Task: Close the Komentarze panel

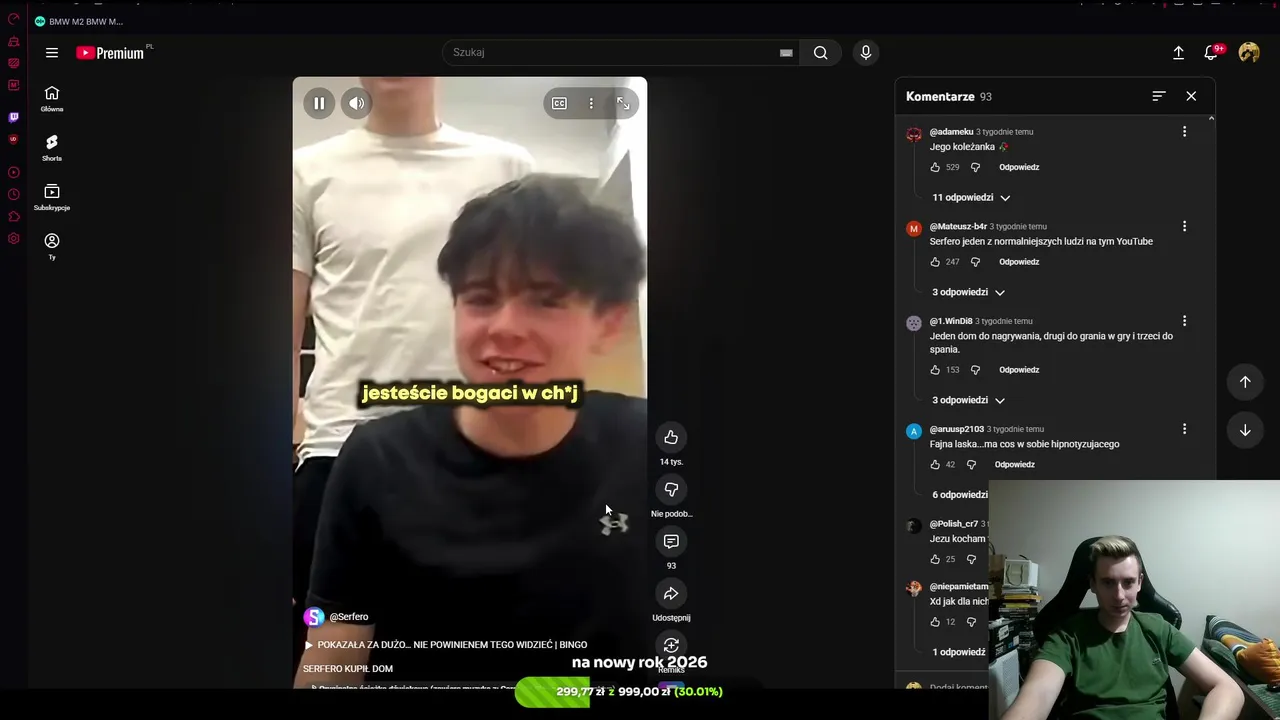Action: click(x=1191, y=96)
